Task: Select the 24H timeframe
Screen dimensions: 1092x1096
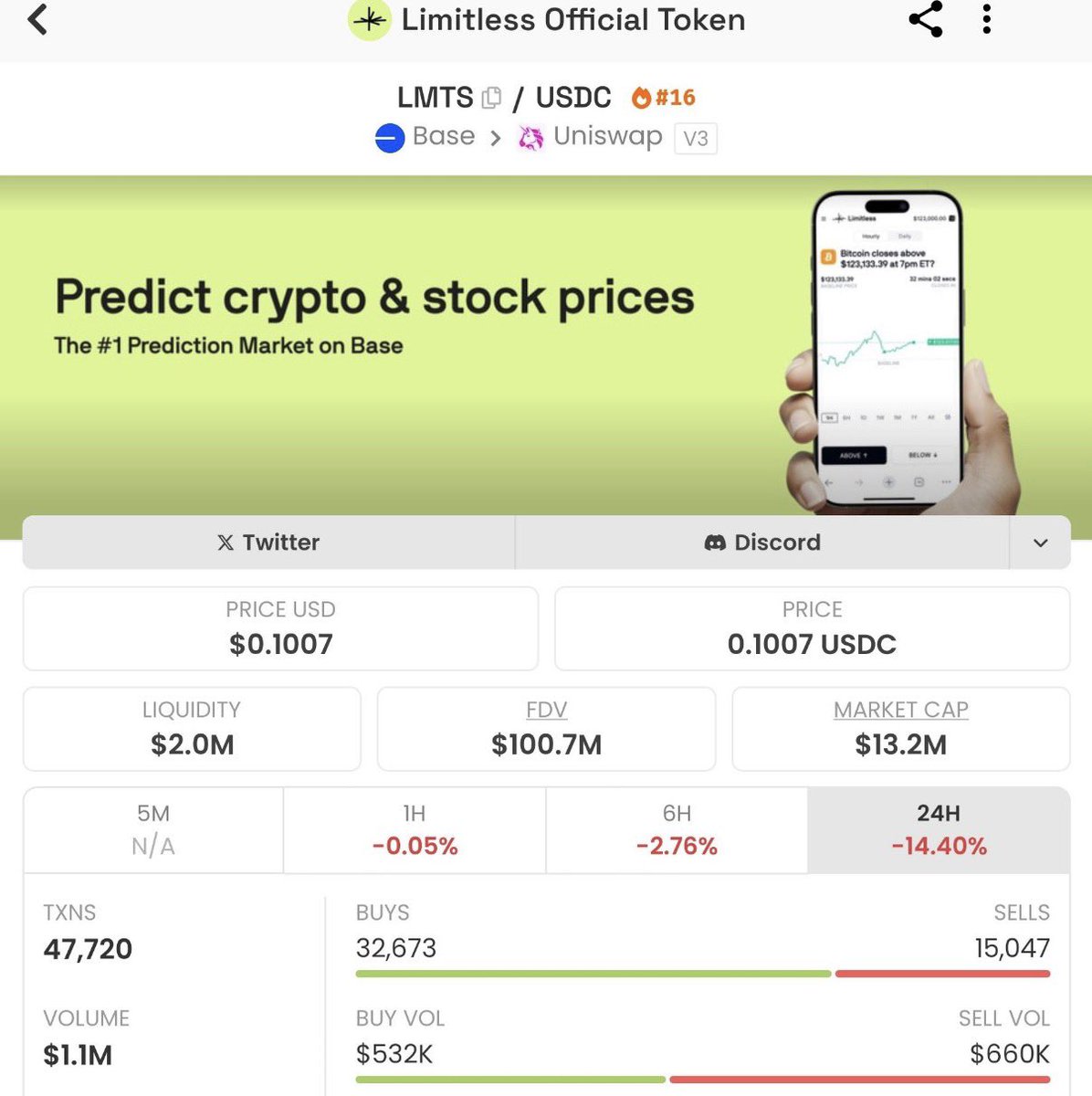Action: [x=939, y=829]
